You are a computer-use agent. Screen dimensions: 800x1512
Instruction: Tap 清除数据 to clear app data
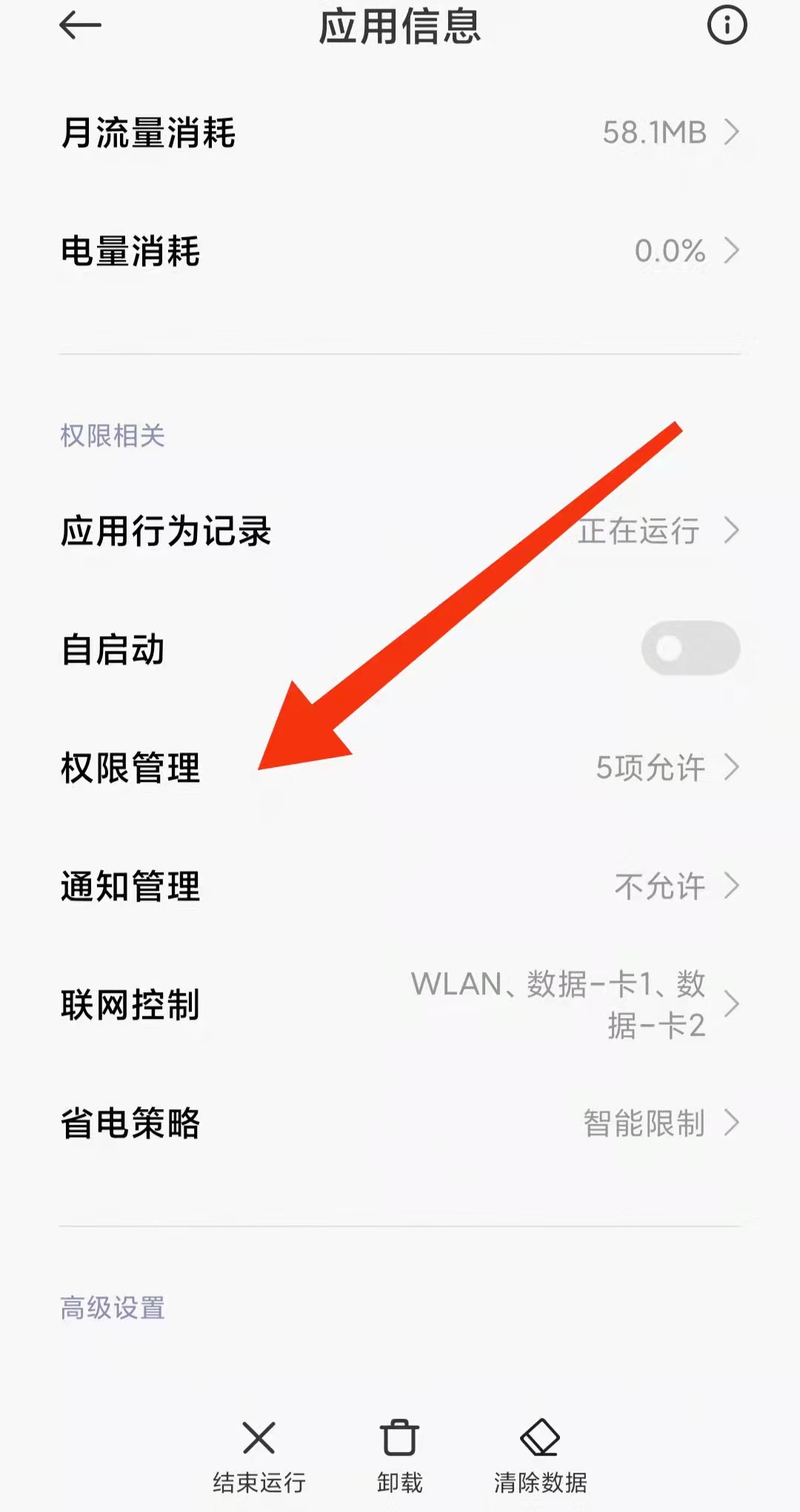tap(540, 1455)
